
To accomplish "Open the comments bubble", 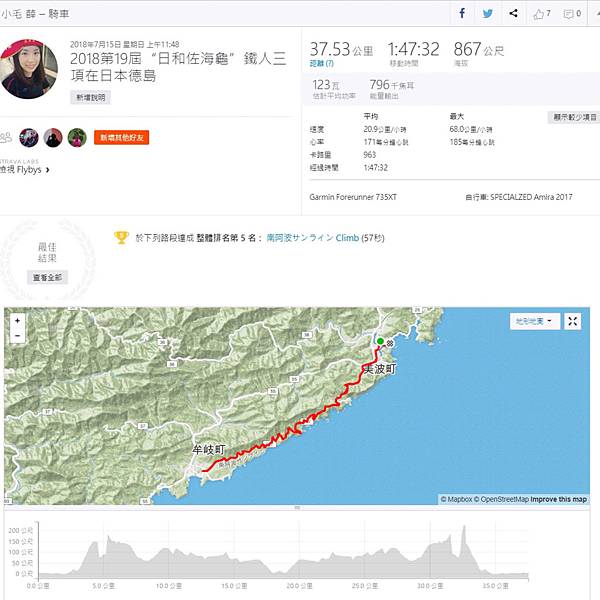I will (572, 13).
